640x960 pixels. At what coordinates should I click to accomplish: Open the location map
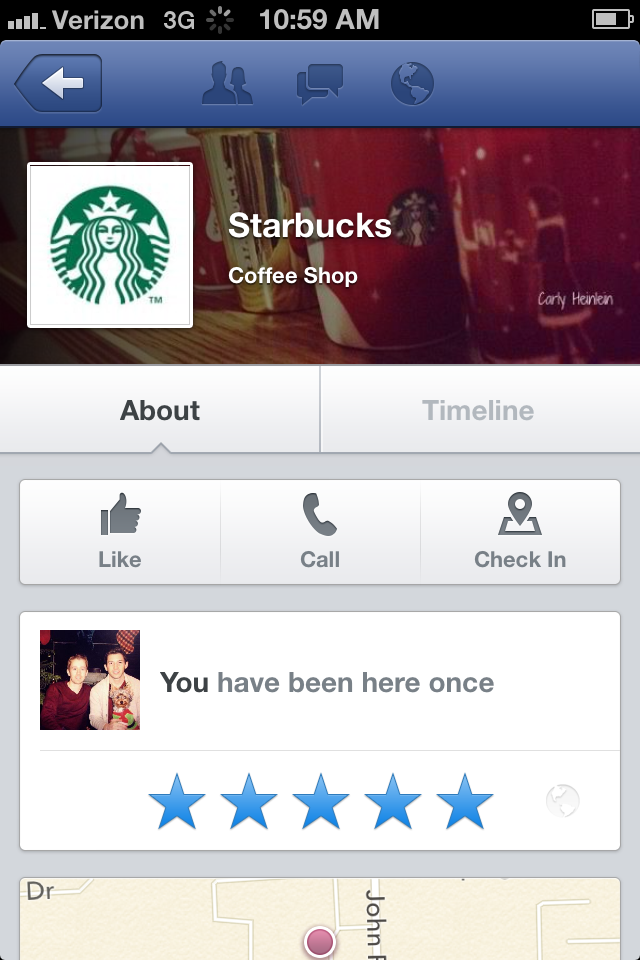320,920
